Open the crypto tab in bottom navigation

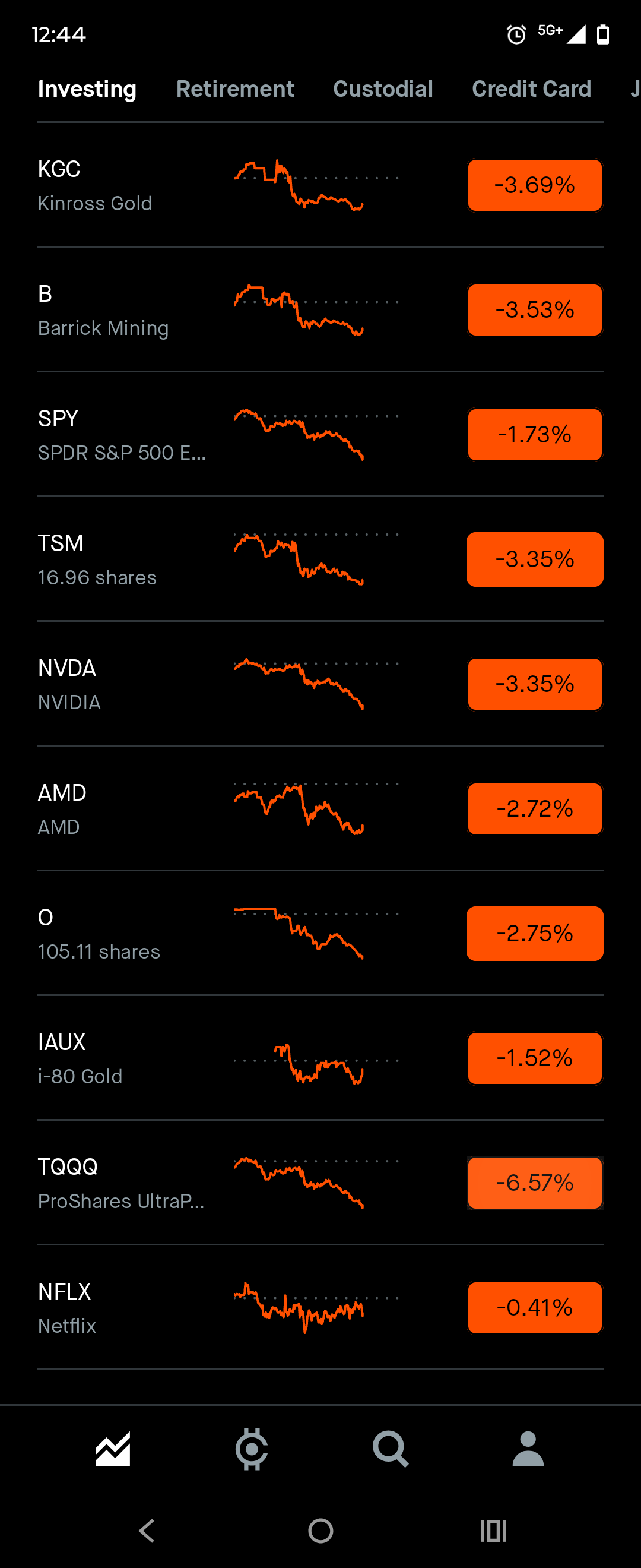point(251,1449)
